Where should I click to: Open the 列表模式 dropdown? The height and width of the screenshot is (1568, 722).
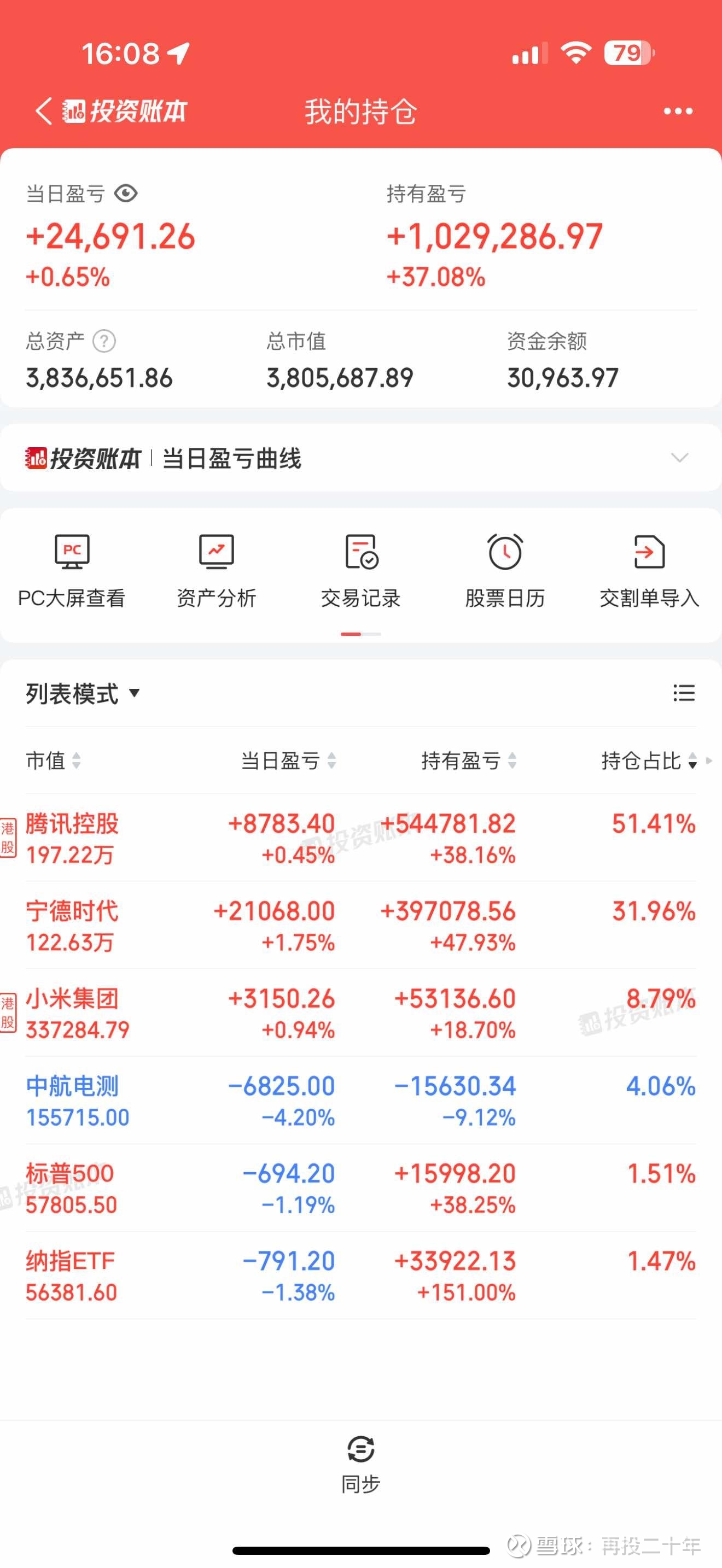pyautogui.click(x=83, y=693)
